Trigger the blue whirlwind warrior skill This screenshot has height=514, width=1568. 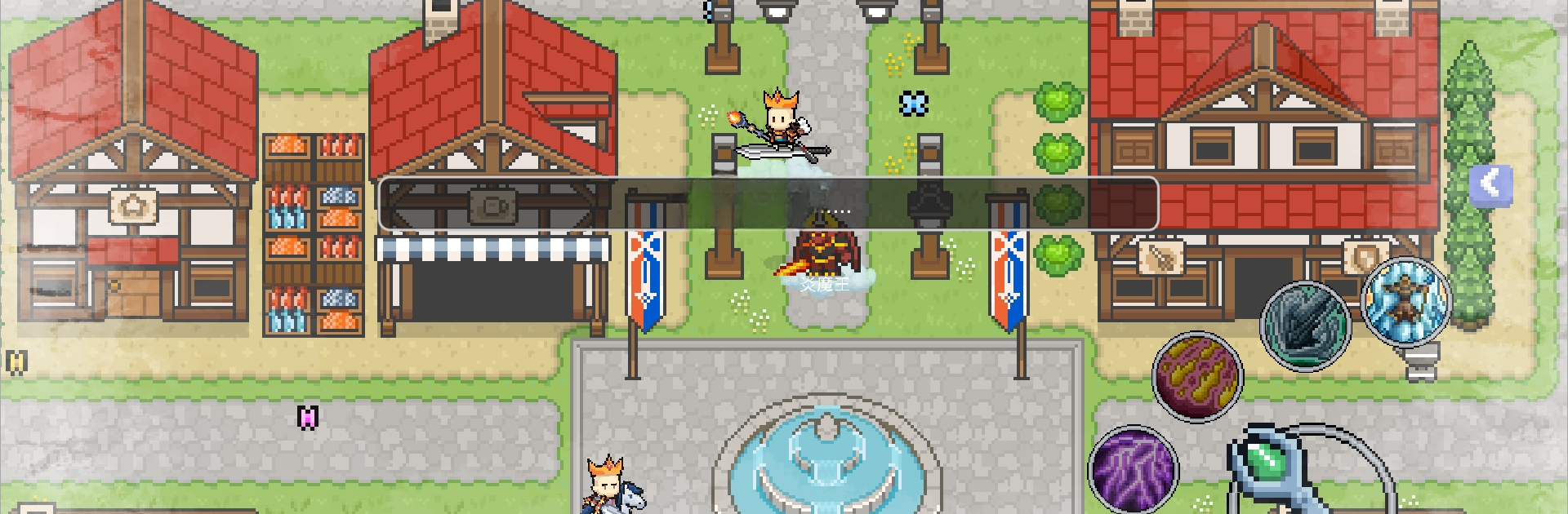[x=1405, y=300]
